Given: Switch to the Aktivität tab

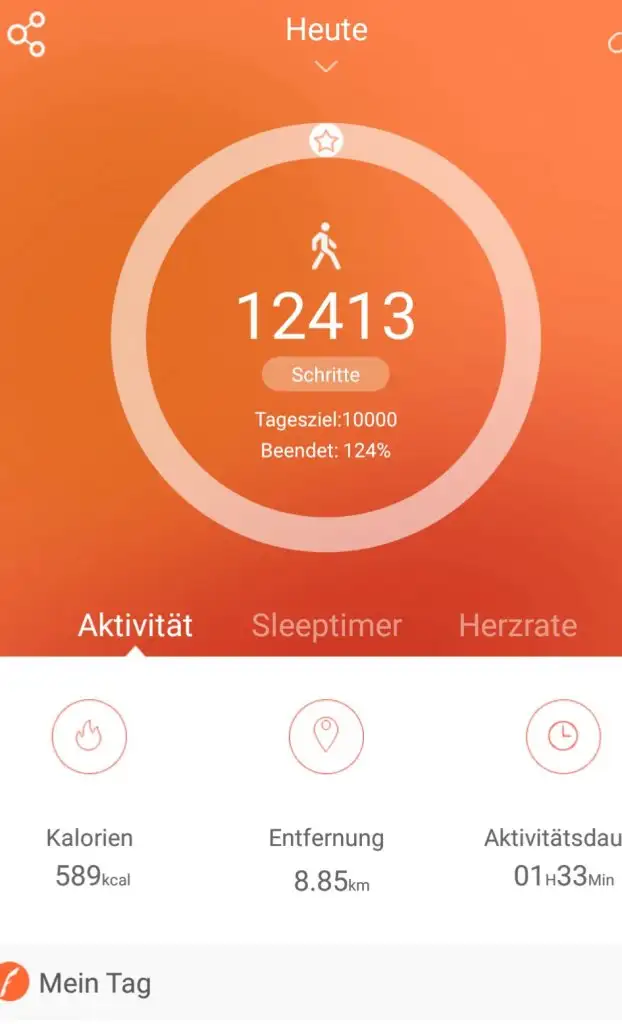Looking at the screenshot, I should (135, 626).
